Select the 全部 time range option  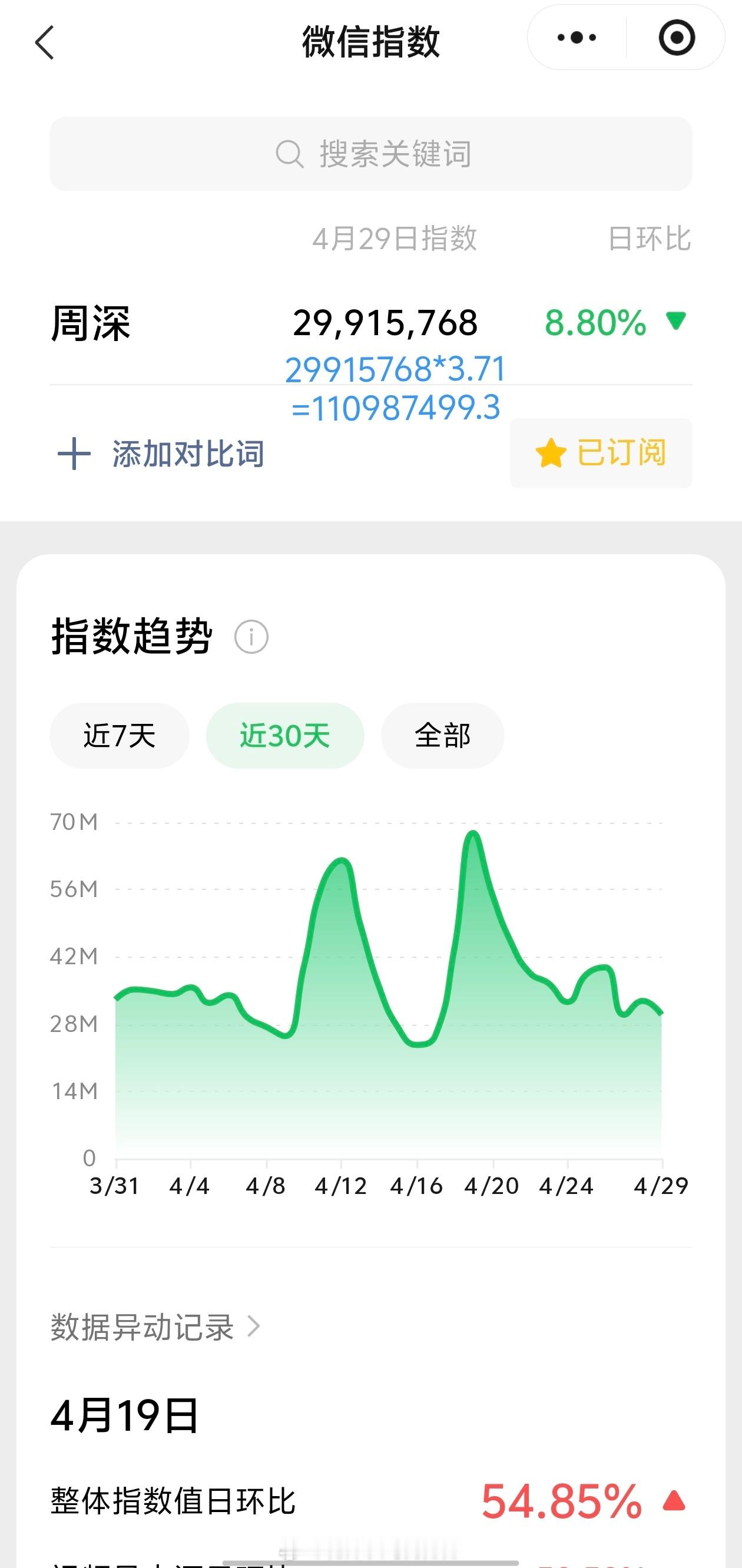(x=442, y=735)
